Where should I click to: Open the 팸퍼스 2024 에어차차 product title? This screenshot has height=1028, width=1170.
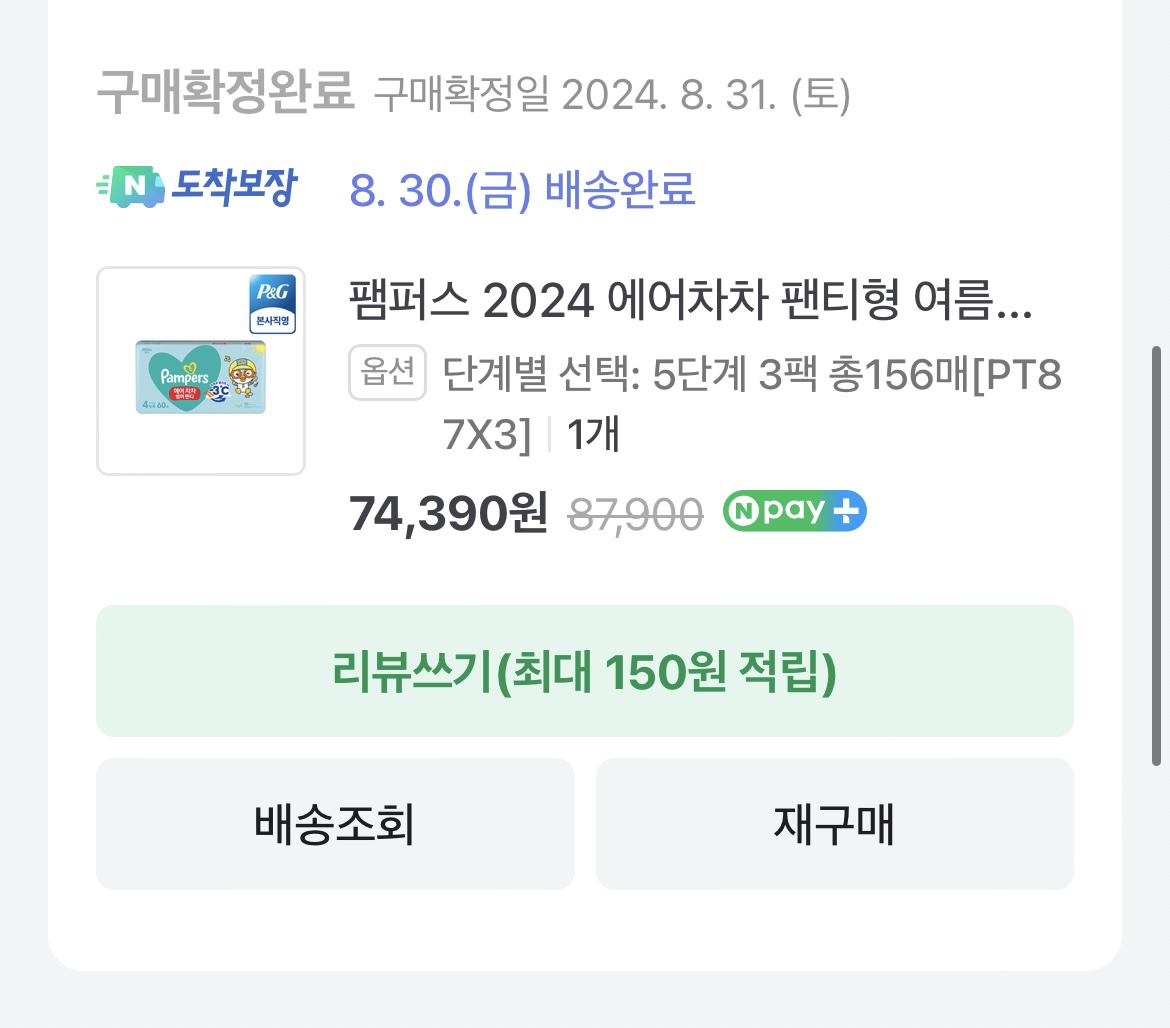690,300
